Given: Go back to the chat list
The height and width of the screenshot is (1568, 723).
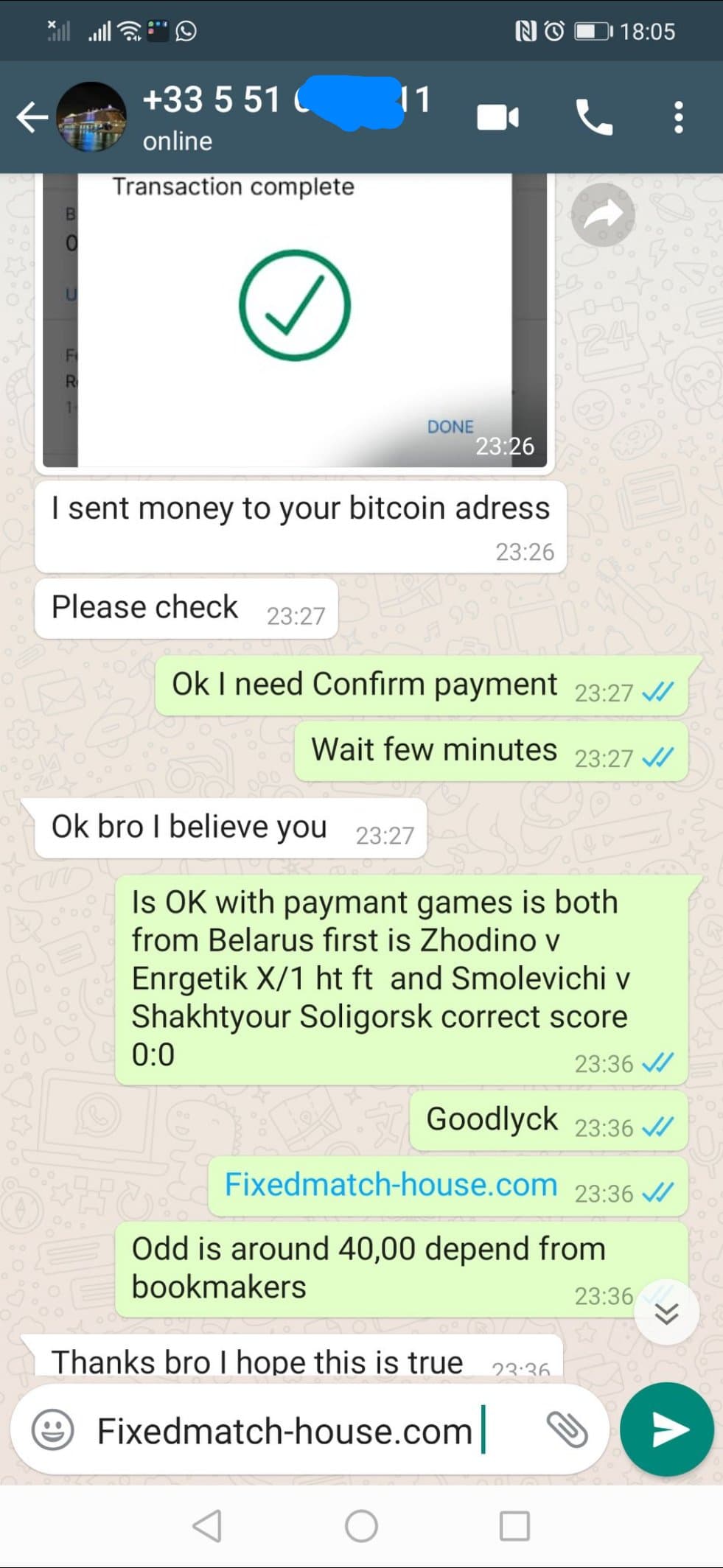Looking at the screenshot, I should 32,117.
